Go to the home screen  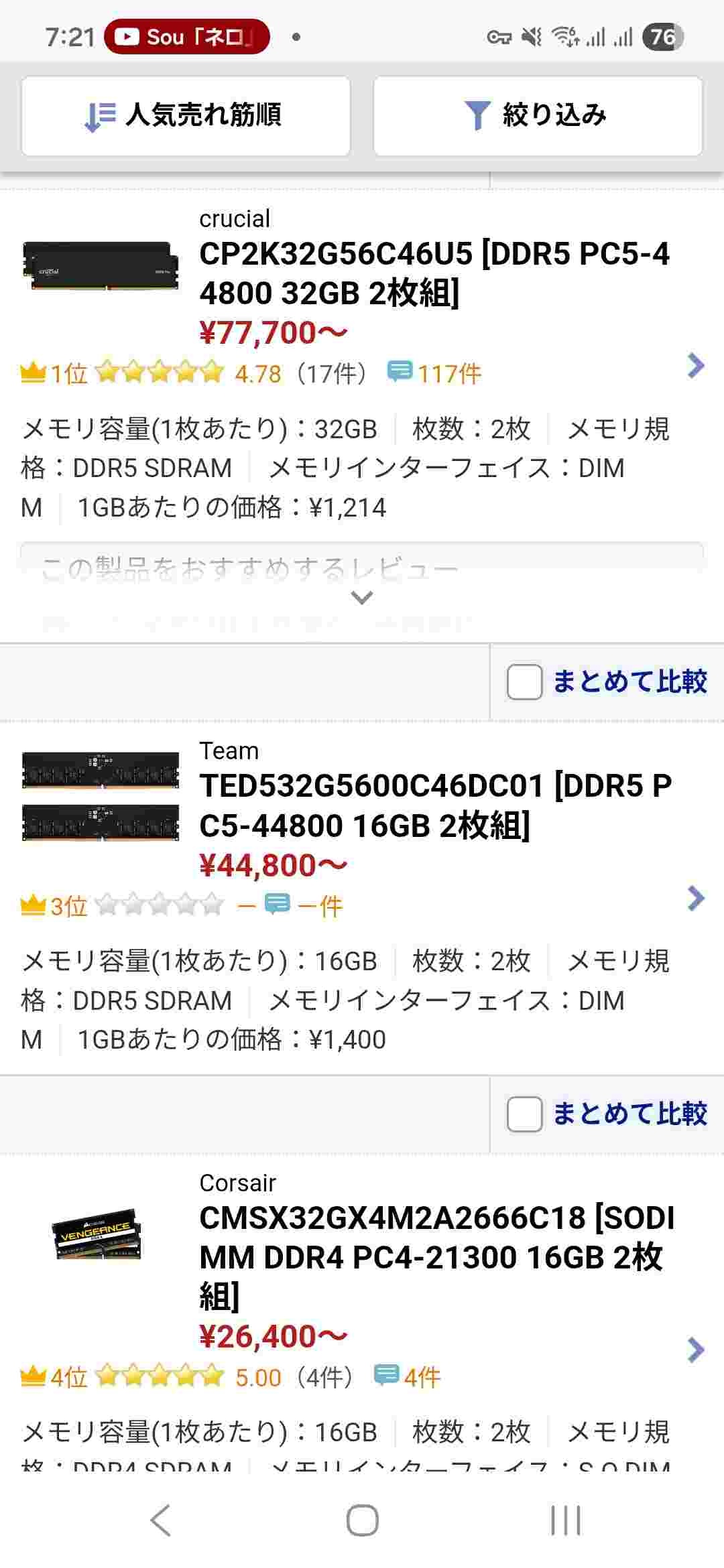[362, 1520]
